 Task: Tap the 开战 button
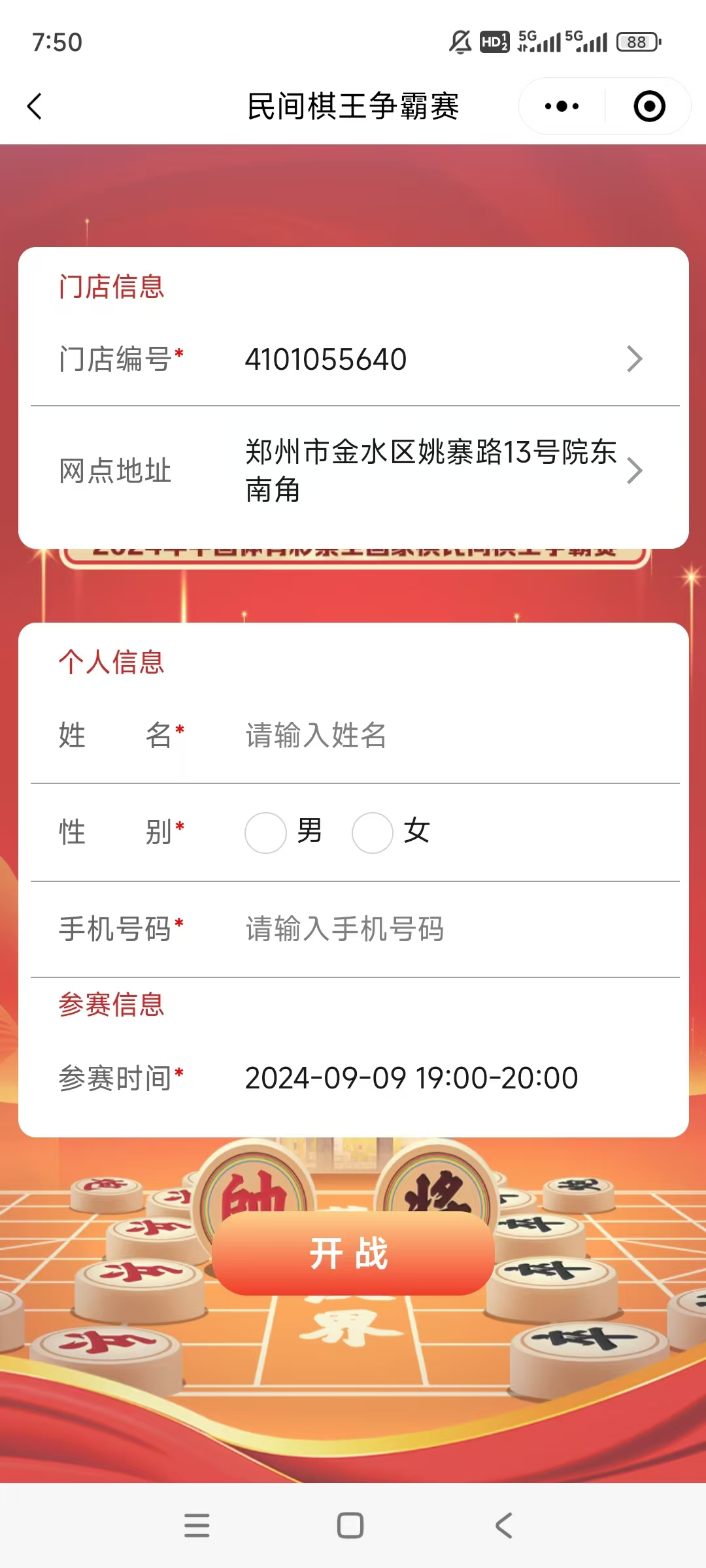coord(353,1253)
